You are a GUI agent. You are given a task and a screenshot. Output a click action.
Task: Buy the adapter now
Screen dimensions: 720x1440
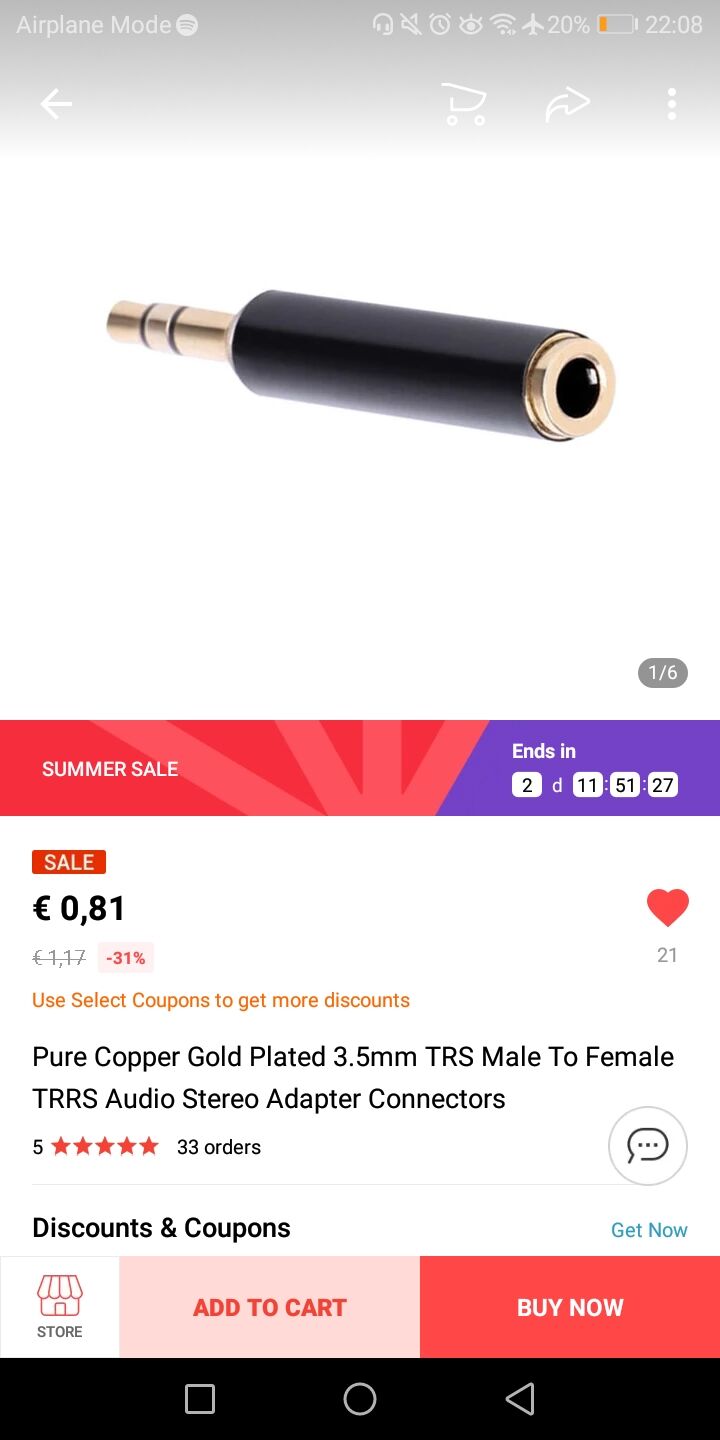[570, 1307]
